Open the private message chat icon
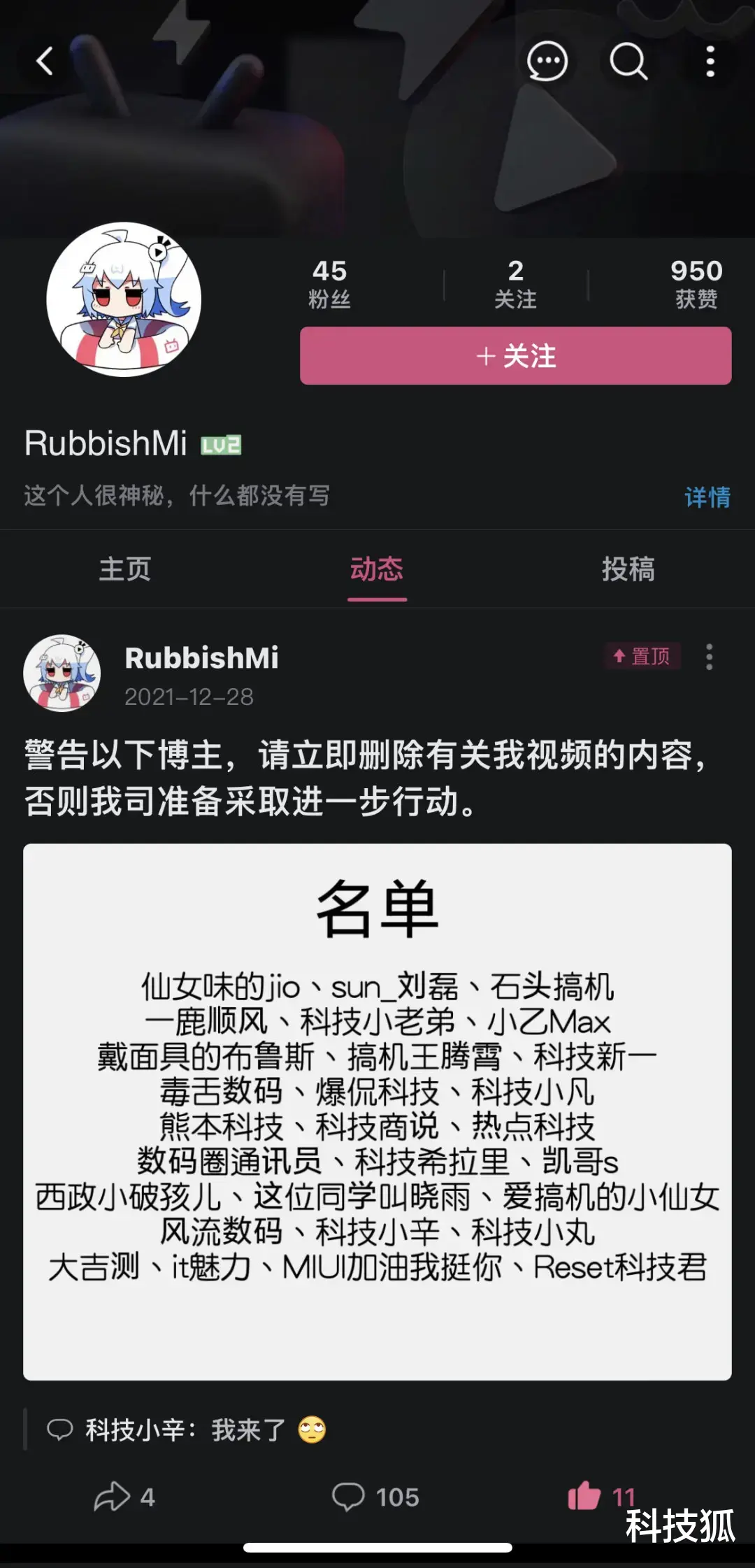Screen dimensions: 755x1568 pyautogui.click(x=547, y=62)
